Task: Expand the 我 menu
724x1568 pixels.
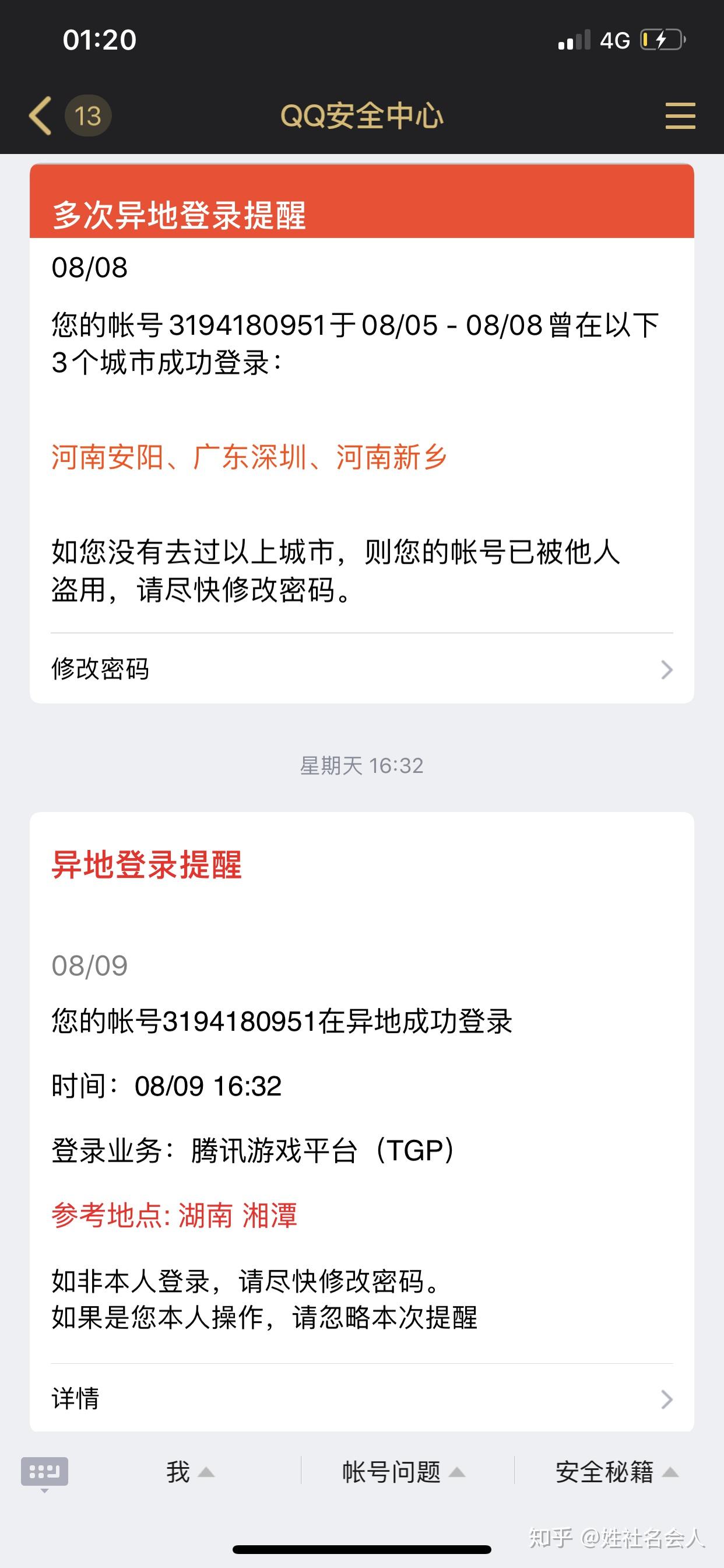Action: click(189, 1472)
